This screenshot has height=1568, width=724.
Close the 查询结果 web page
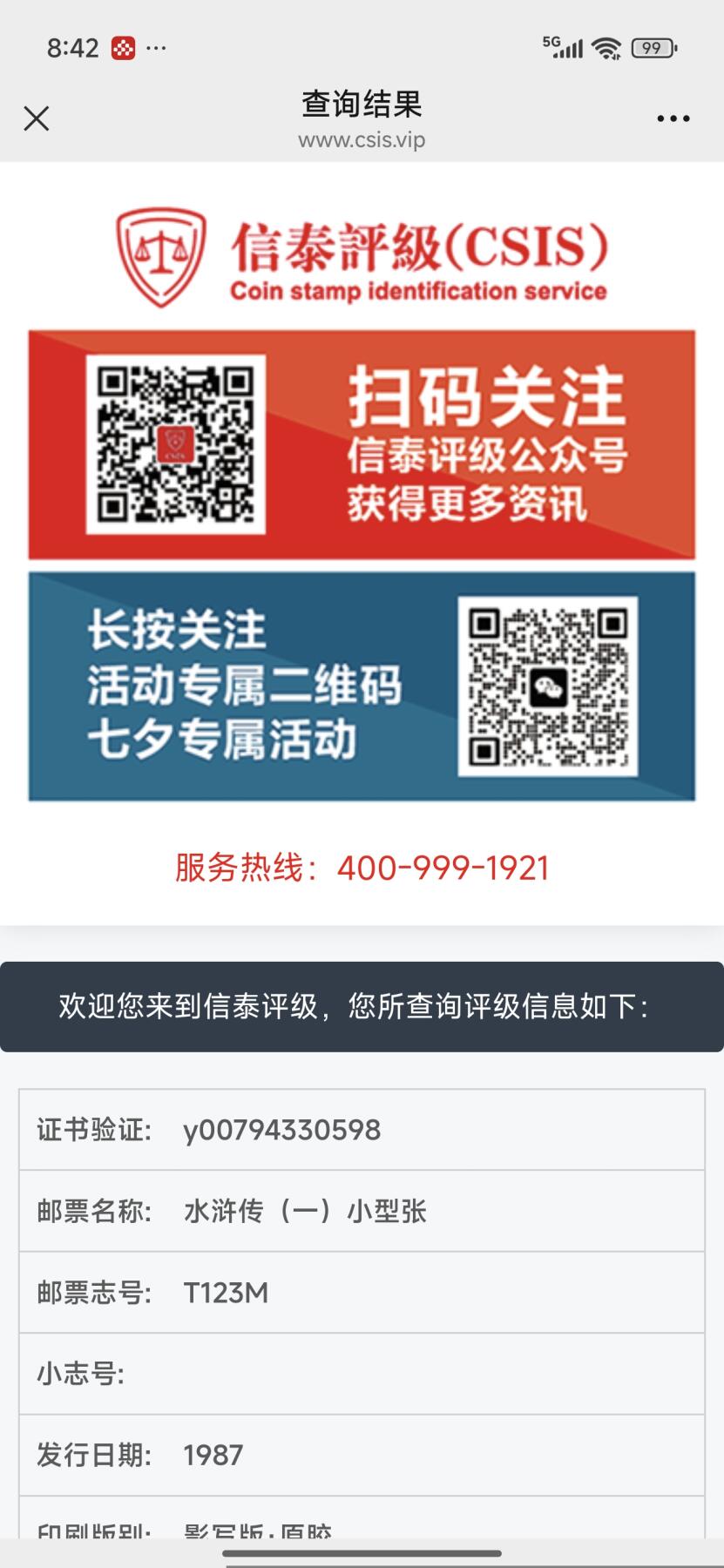[37, 118]
